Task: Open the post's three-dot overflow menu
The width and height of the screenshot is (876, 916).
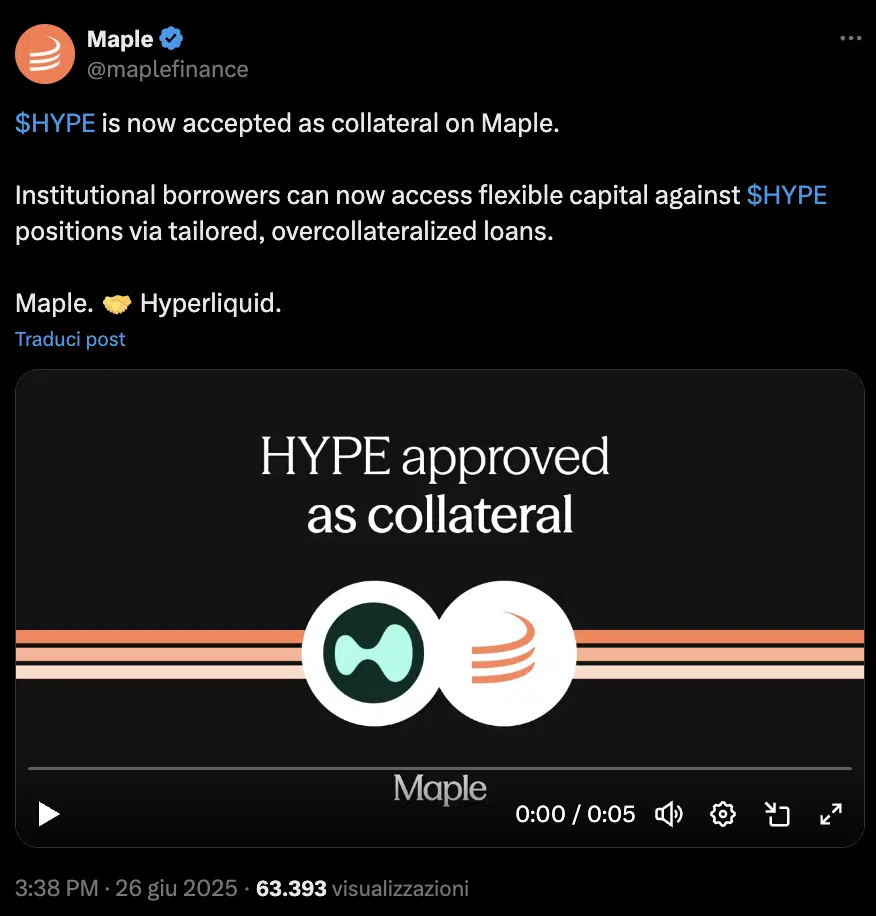Action: pyautogui.click(x=850, y=38)
